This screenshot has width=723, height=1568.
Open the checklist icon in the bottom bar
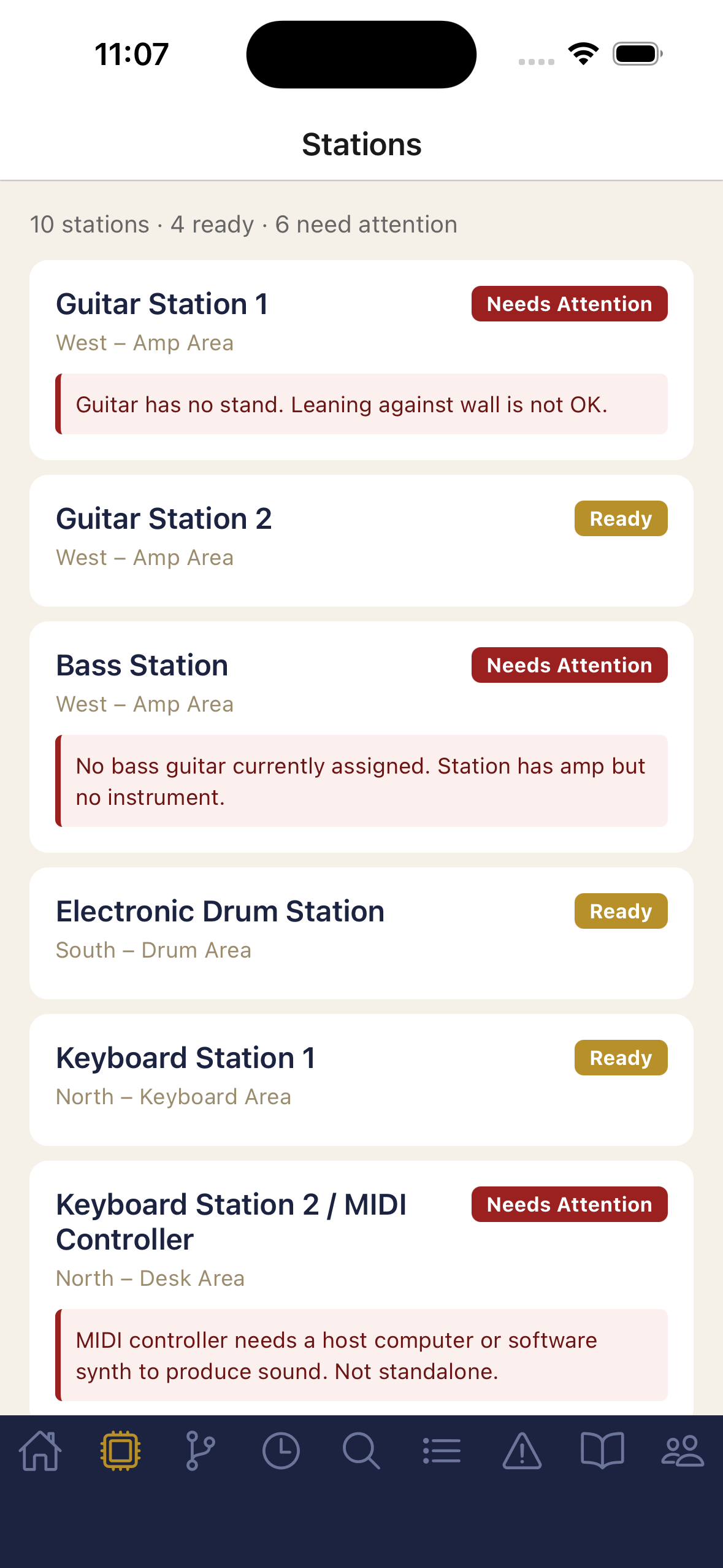(x=442, y=1451)
